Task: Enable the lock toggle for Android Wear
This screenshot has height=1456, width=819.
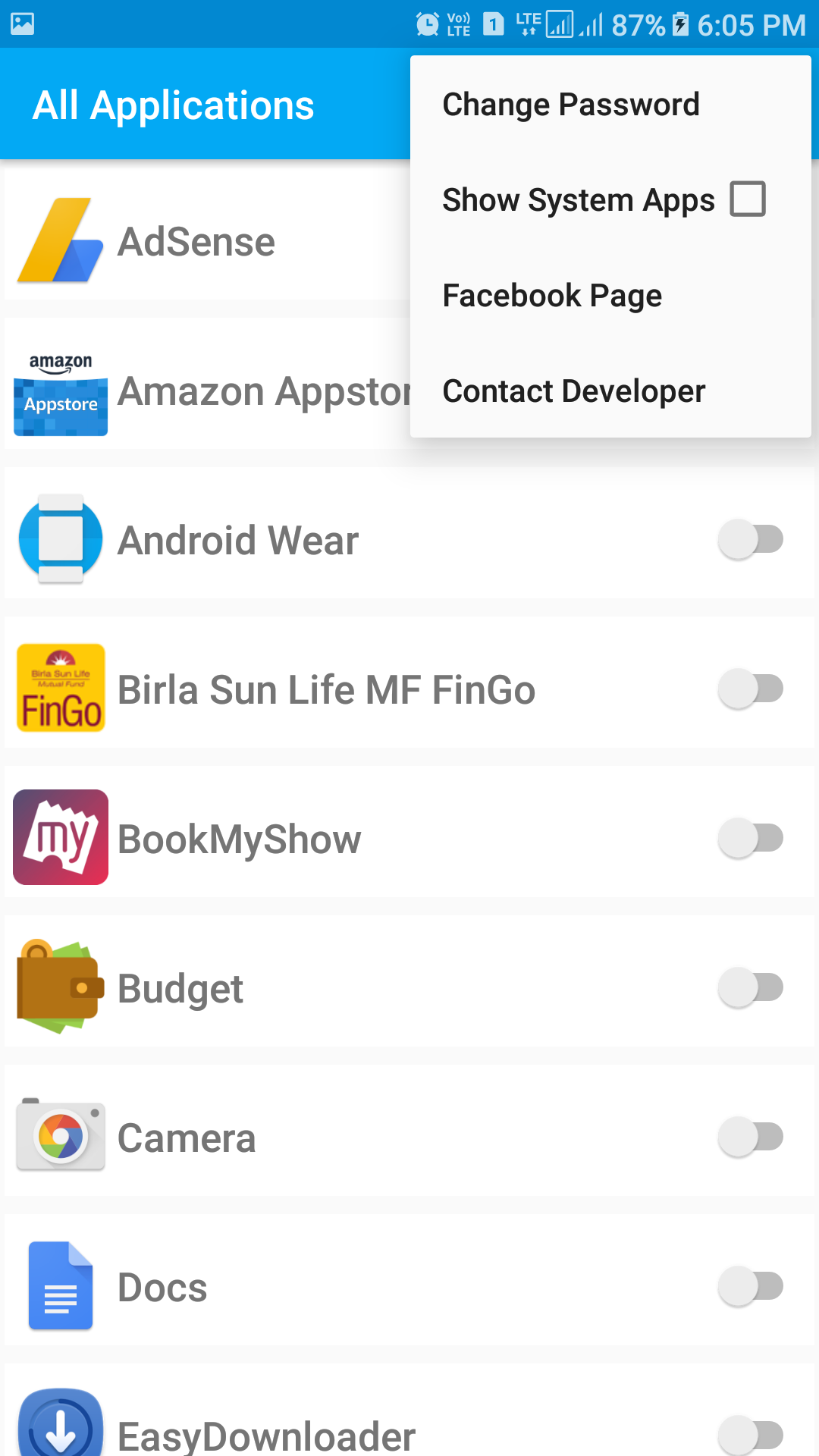Action: point(751,538)
